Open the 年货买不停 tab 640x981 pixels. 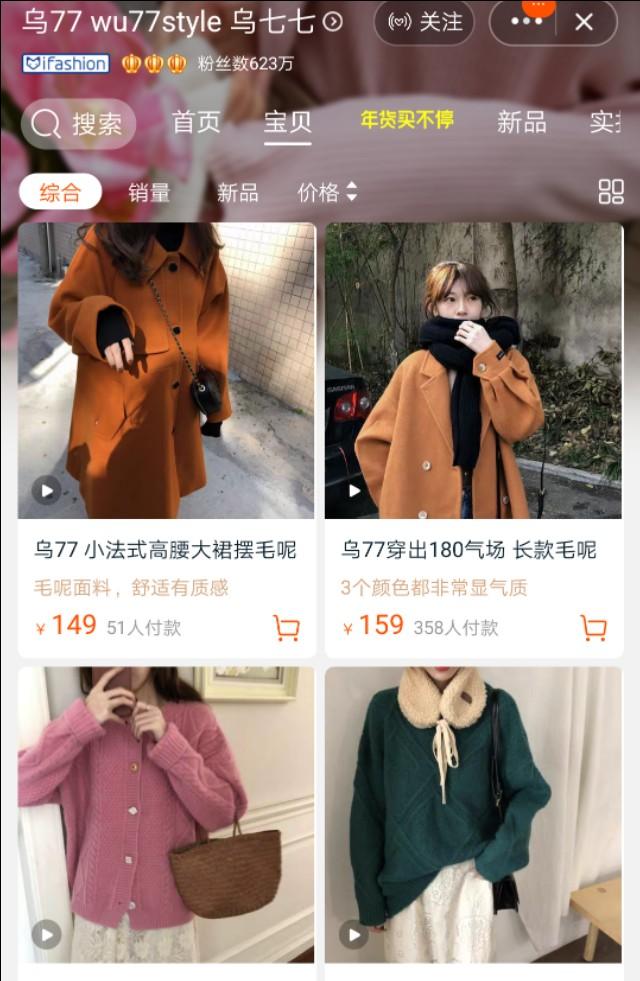pos(407,120)
